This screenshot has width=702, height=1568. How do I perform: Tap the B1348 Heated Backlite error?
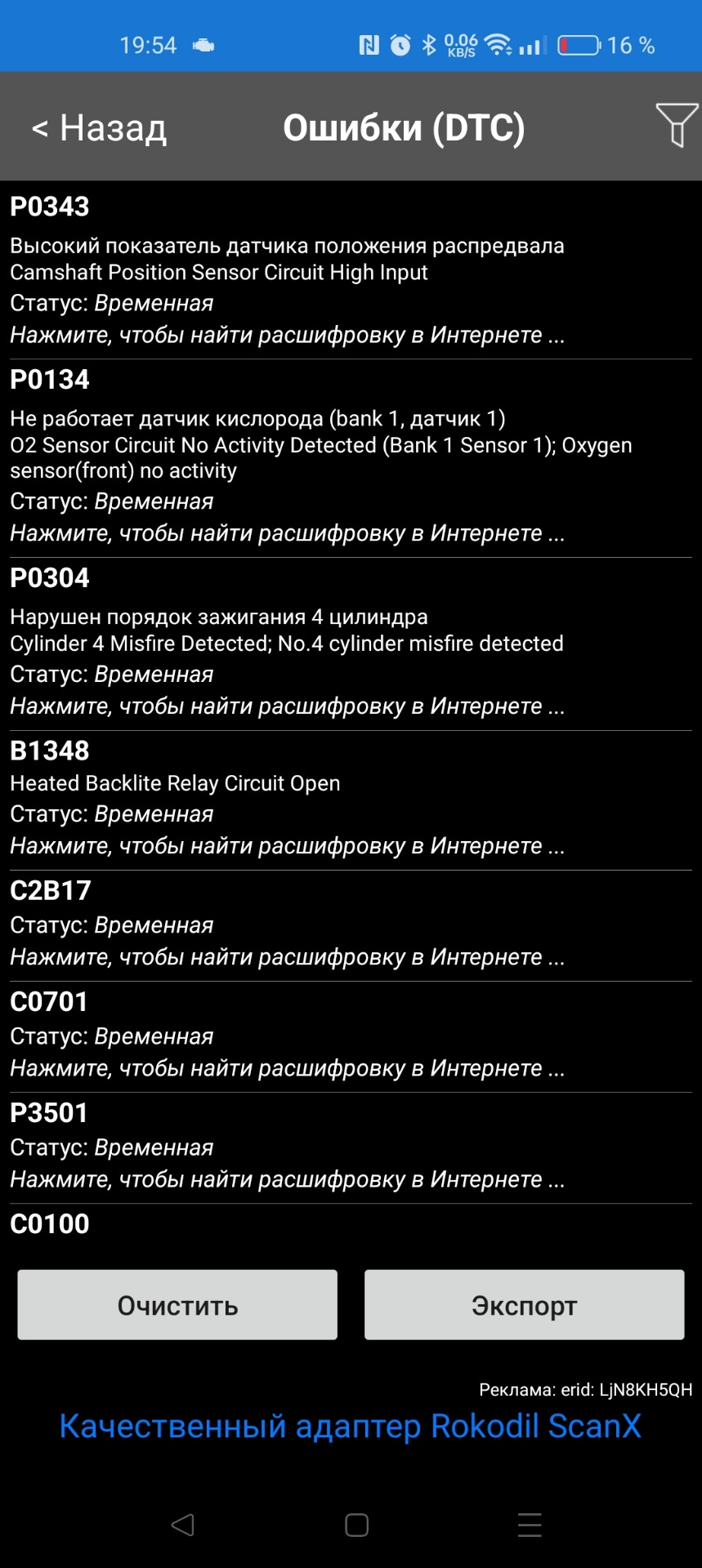coord(286,846)
